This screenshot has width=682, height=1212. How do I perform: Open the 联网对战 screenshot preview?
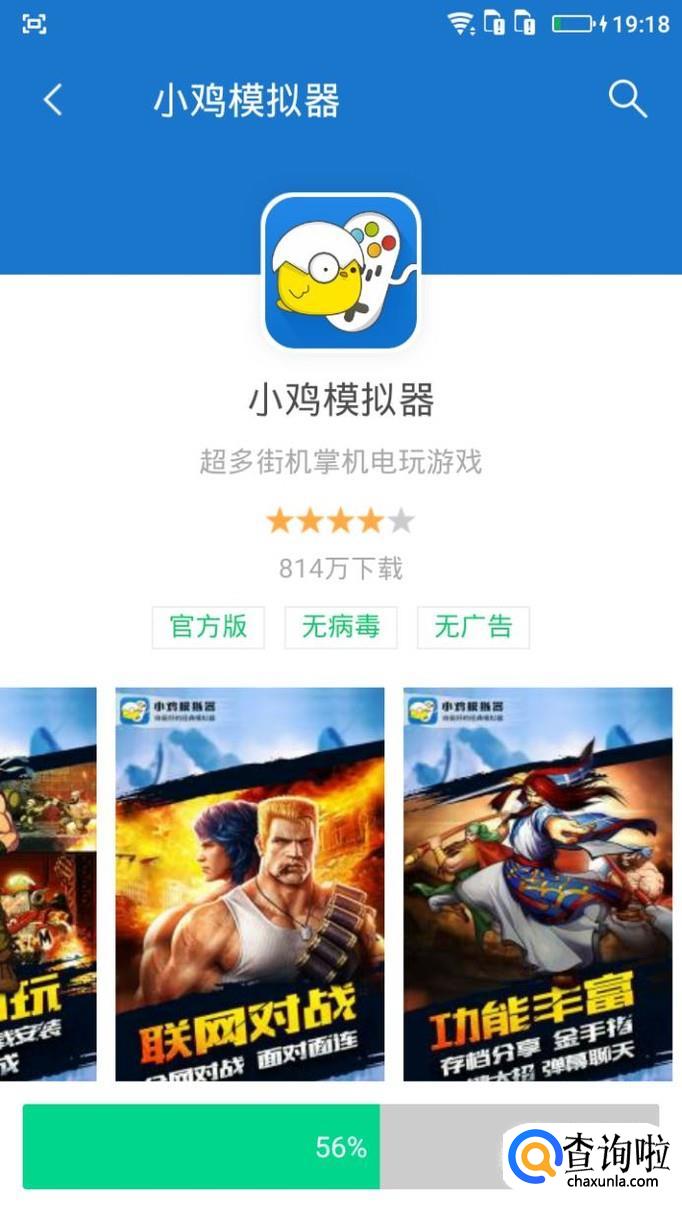(x=250, y=884)
